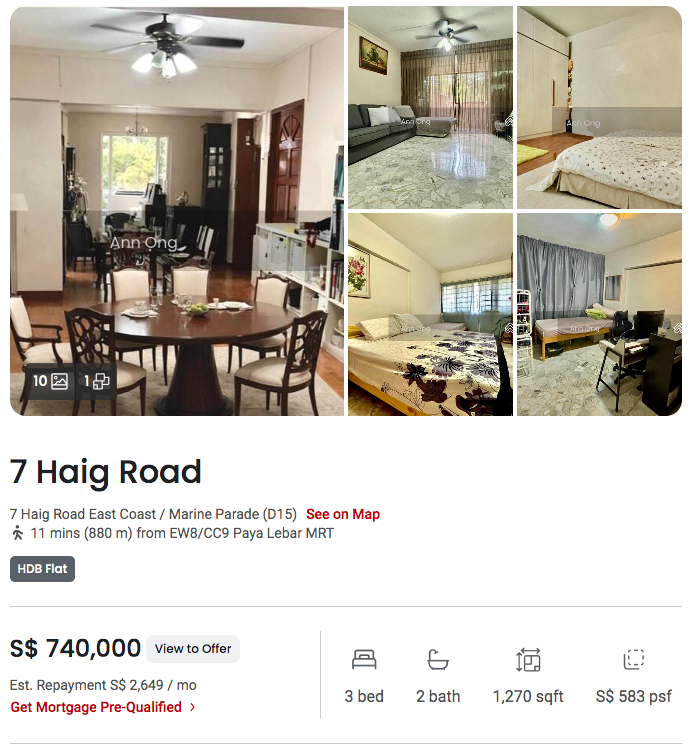Screen dimensions: 691x751
Task: Tap See on Map link
Action: [x=343, y=514]
